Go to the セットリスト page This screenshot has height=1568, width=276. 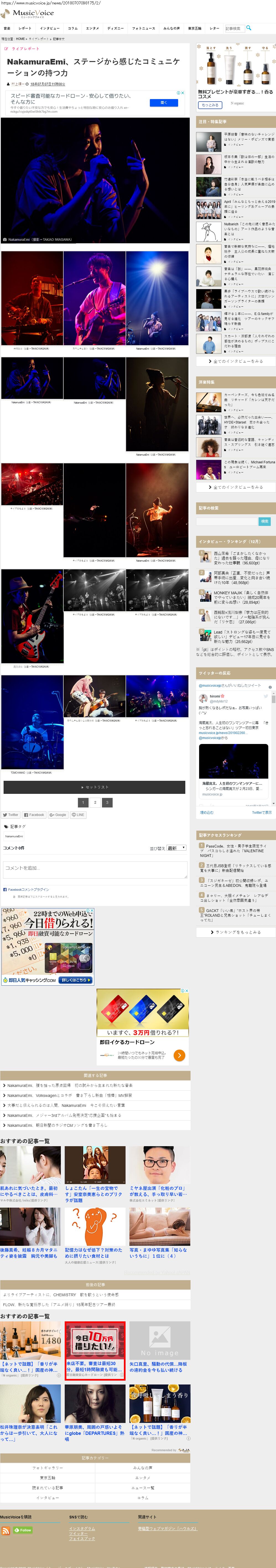95,787
